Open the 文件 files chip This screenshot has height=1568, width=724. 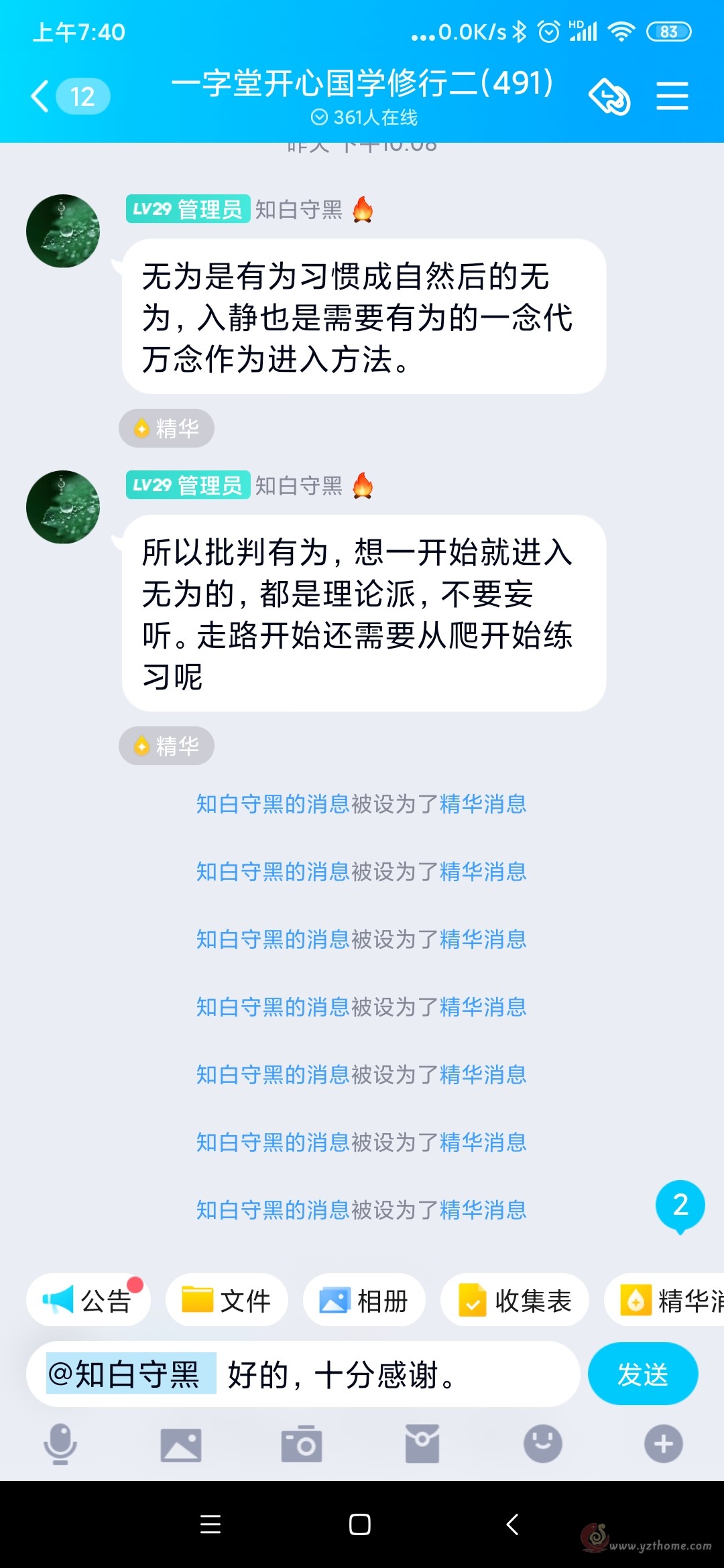click(227, 1300)
